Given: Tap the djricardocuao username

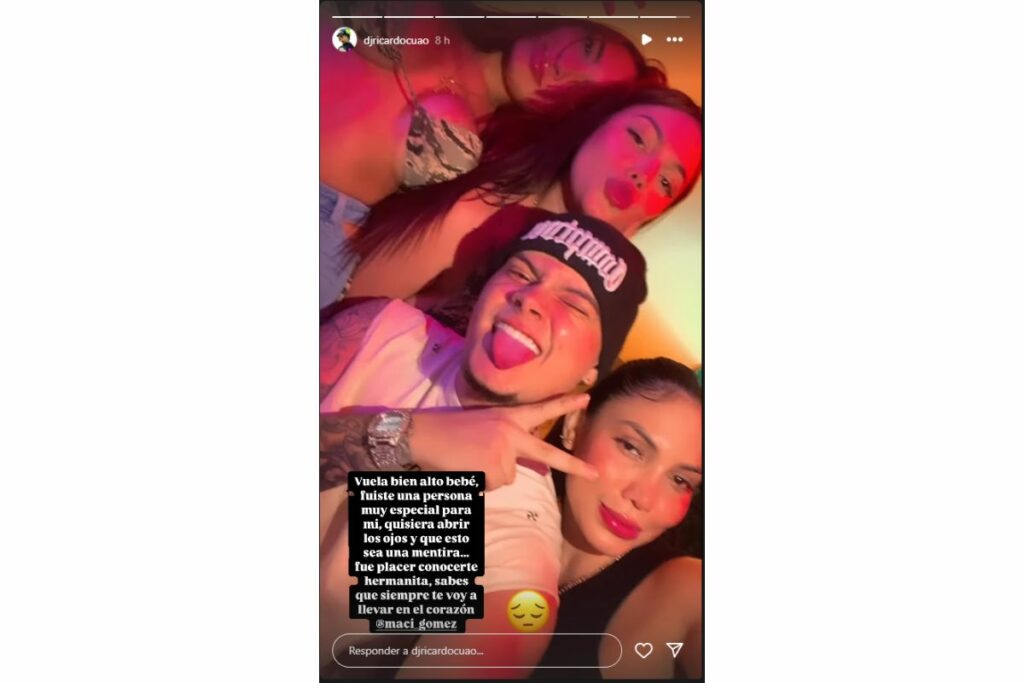Looking at the screenshot, I should (x=396, y=40).
